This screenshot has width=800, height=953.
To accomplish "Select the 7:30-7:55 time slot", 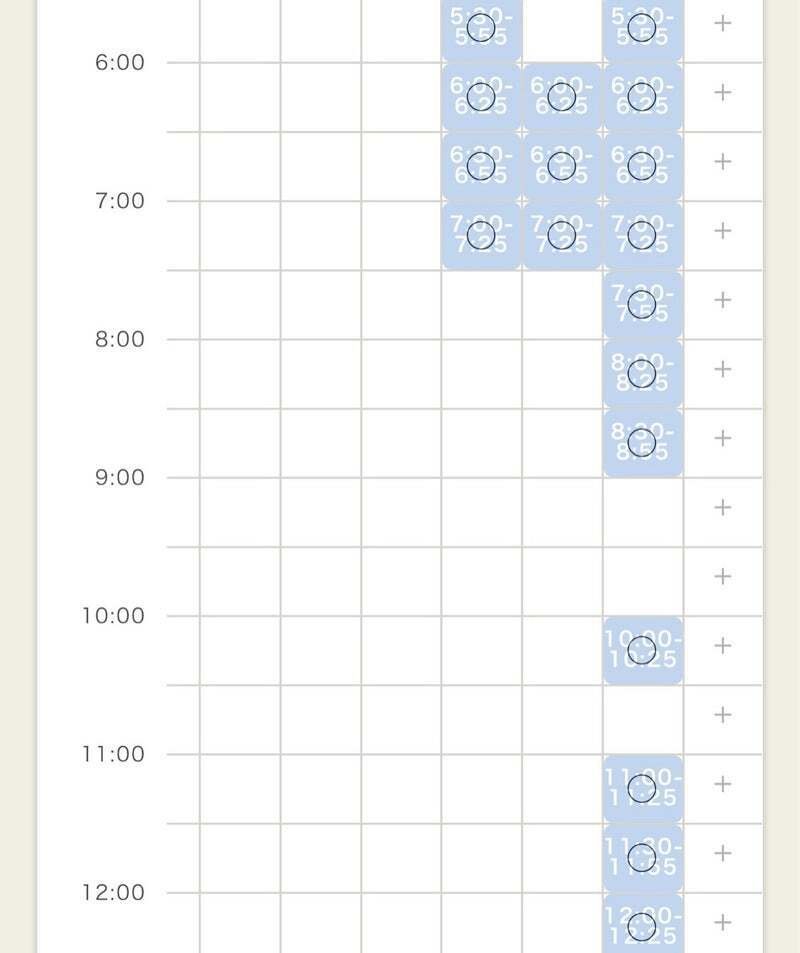I will (x=642, y=304).
